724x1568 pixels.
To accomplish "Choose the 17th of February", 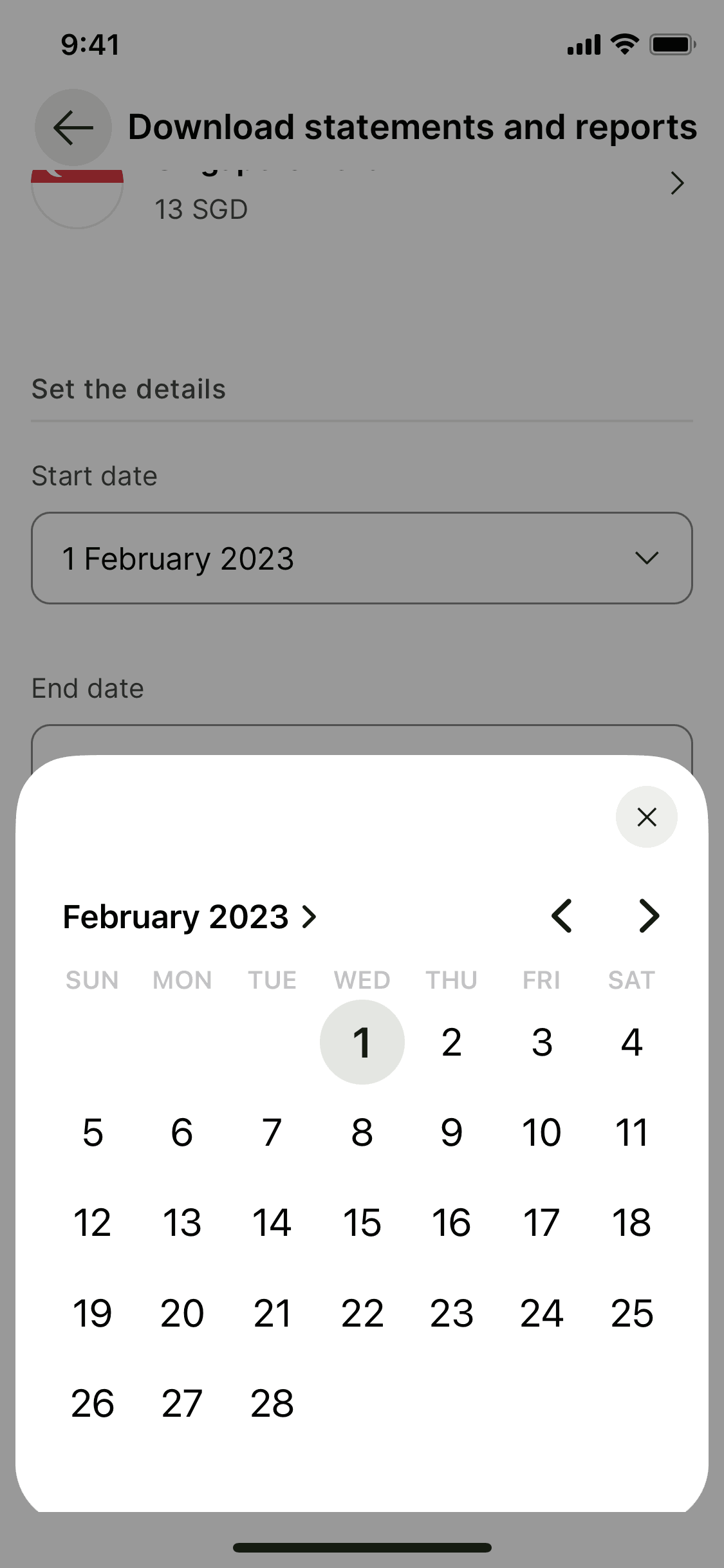I will (541, 1222).
